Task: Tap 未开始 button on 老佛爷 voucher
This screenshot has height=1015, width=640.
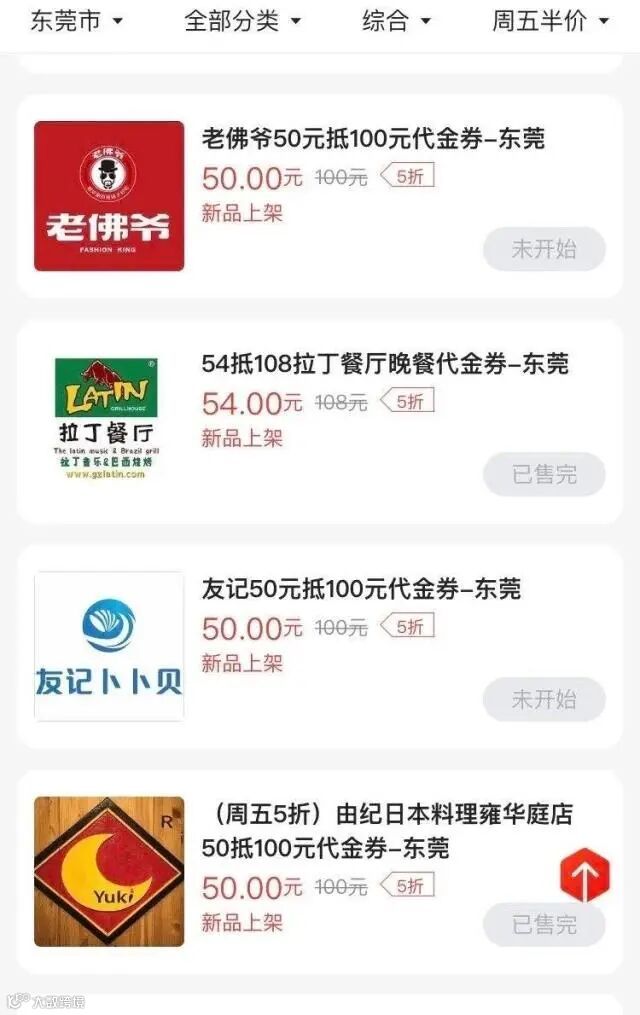Action: (544, 249)
